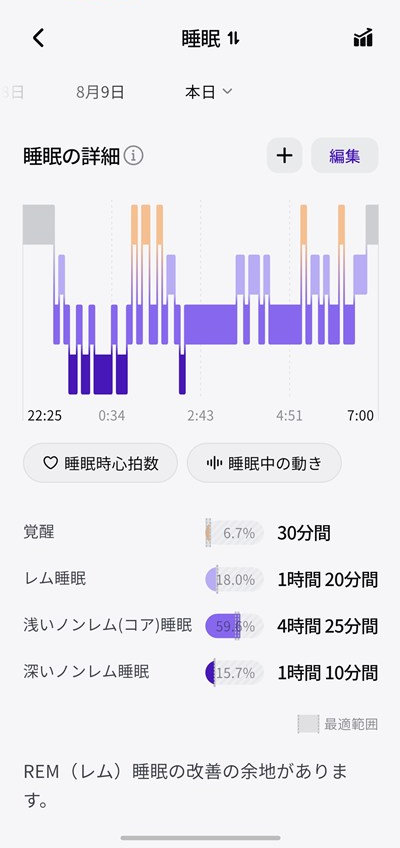Open the info icon beside 睡眠の詳細
Screen dimensions: 400x848
(134, 156)
